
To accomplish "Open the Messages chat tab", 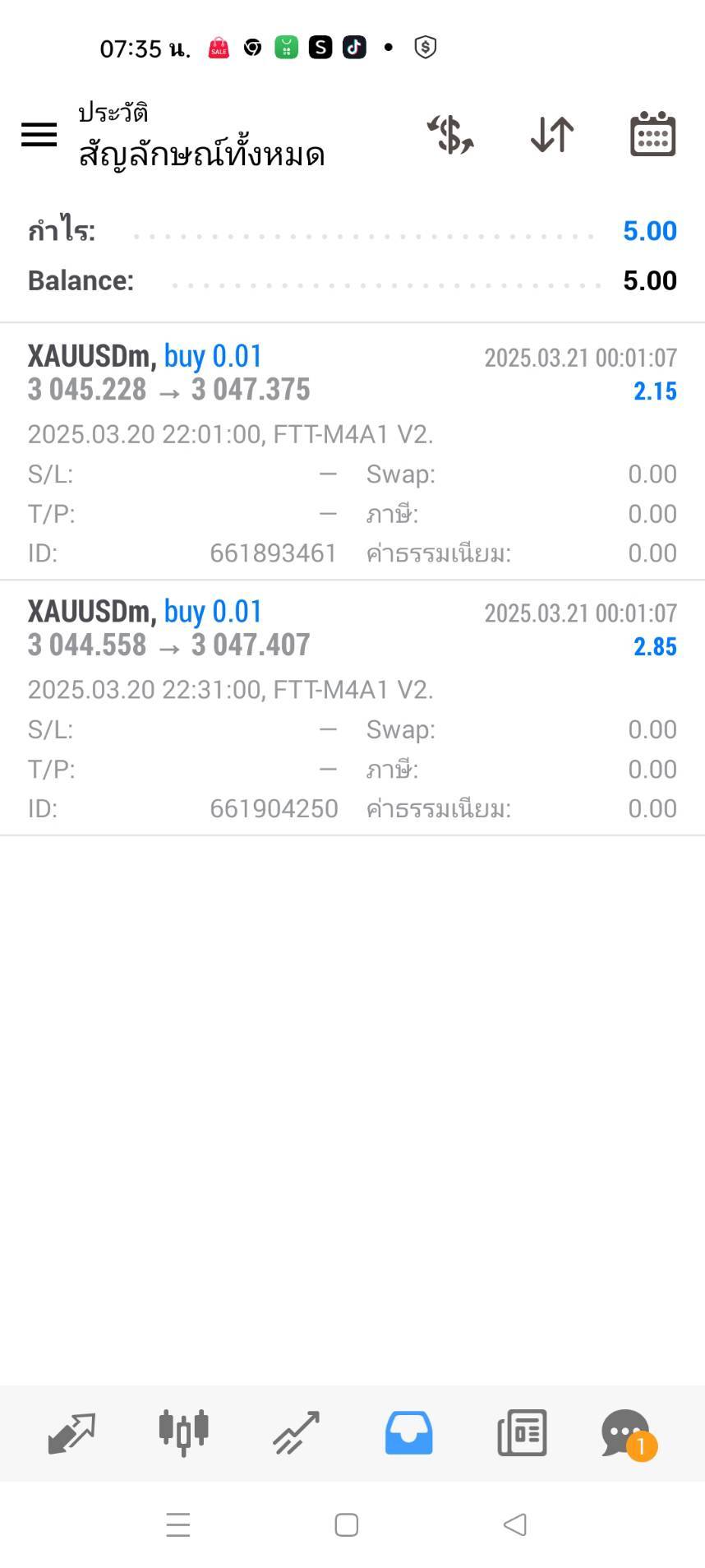I will [x=629, y=1435].
